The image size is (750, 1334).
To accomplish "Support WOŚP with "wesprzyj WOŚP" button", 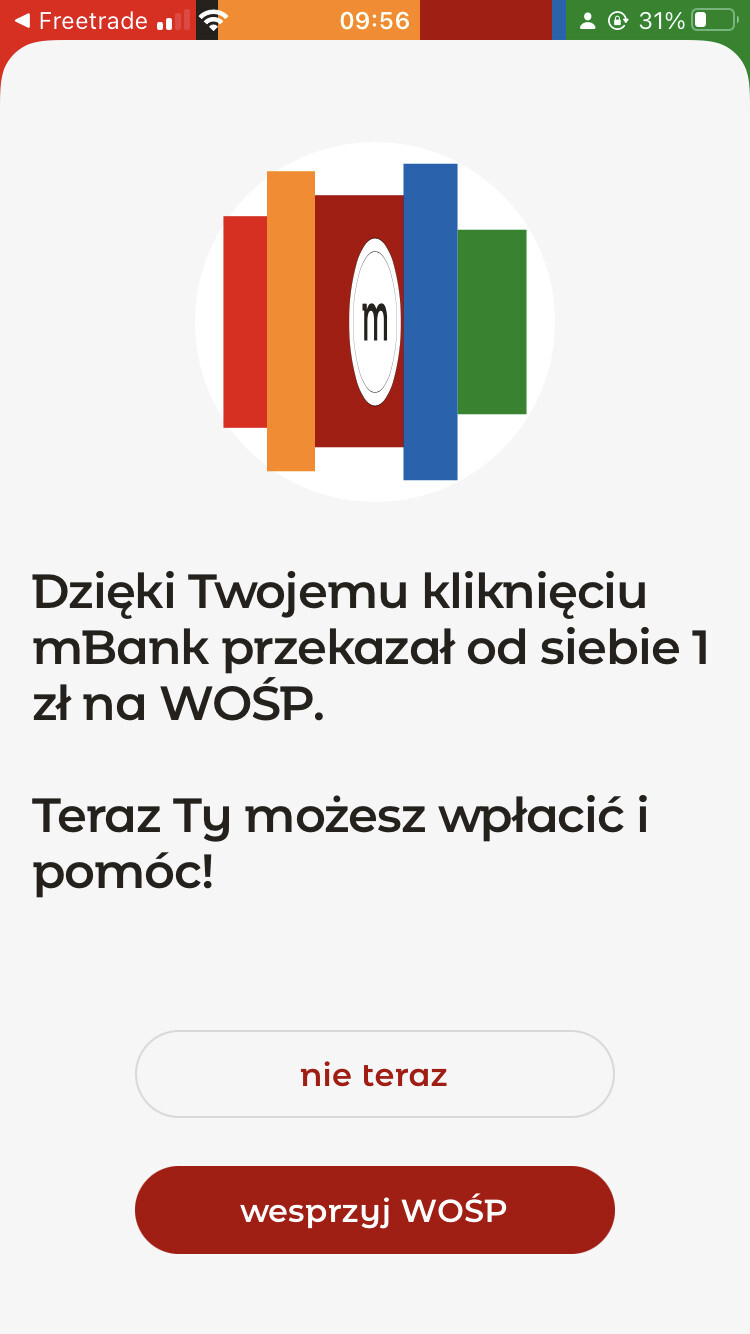I will (374, 1210).
